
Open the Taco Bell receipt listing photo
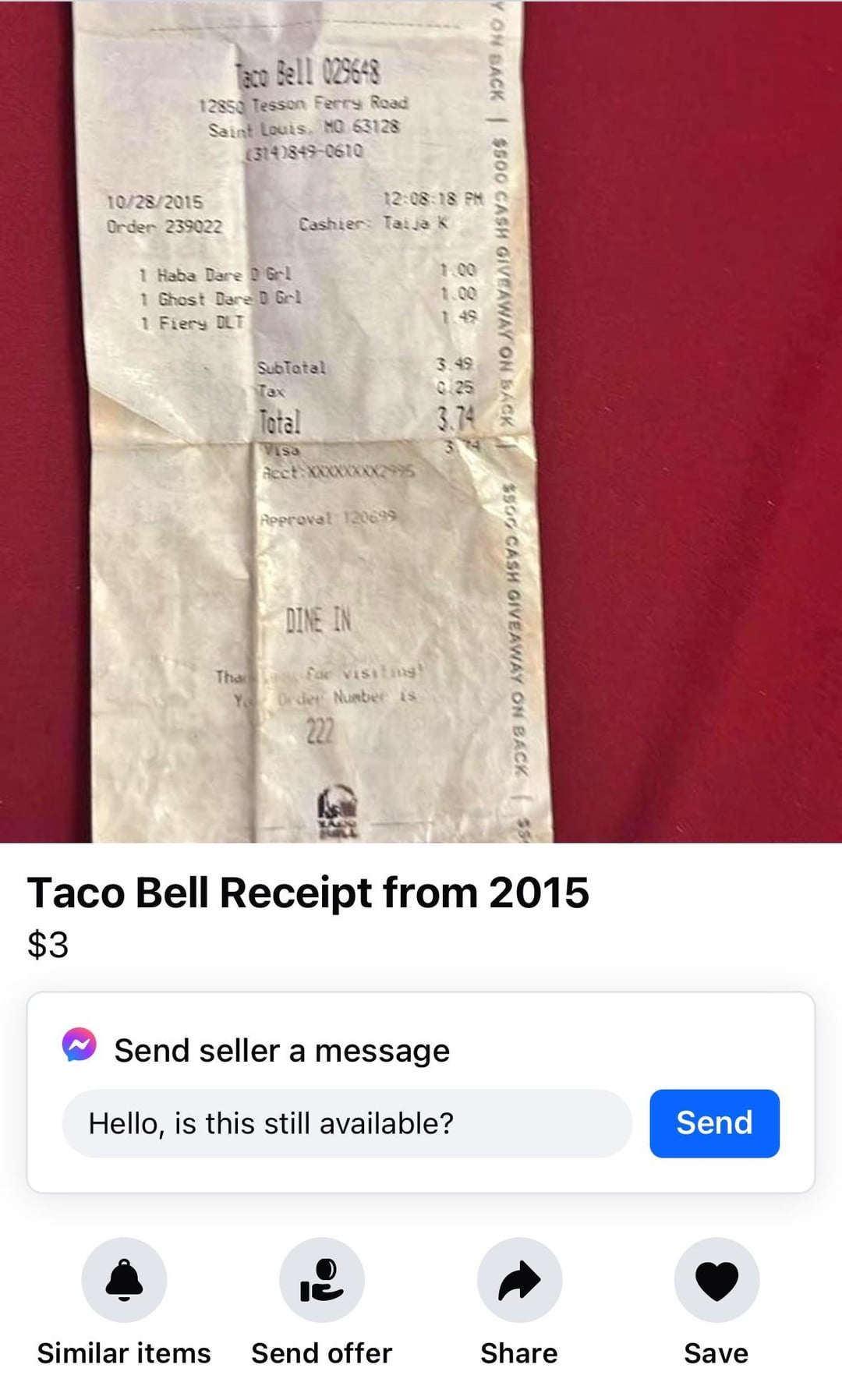[x=421, y=421]
